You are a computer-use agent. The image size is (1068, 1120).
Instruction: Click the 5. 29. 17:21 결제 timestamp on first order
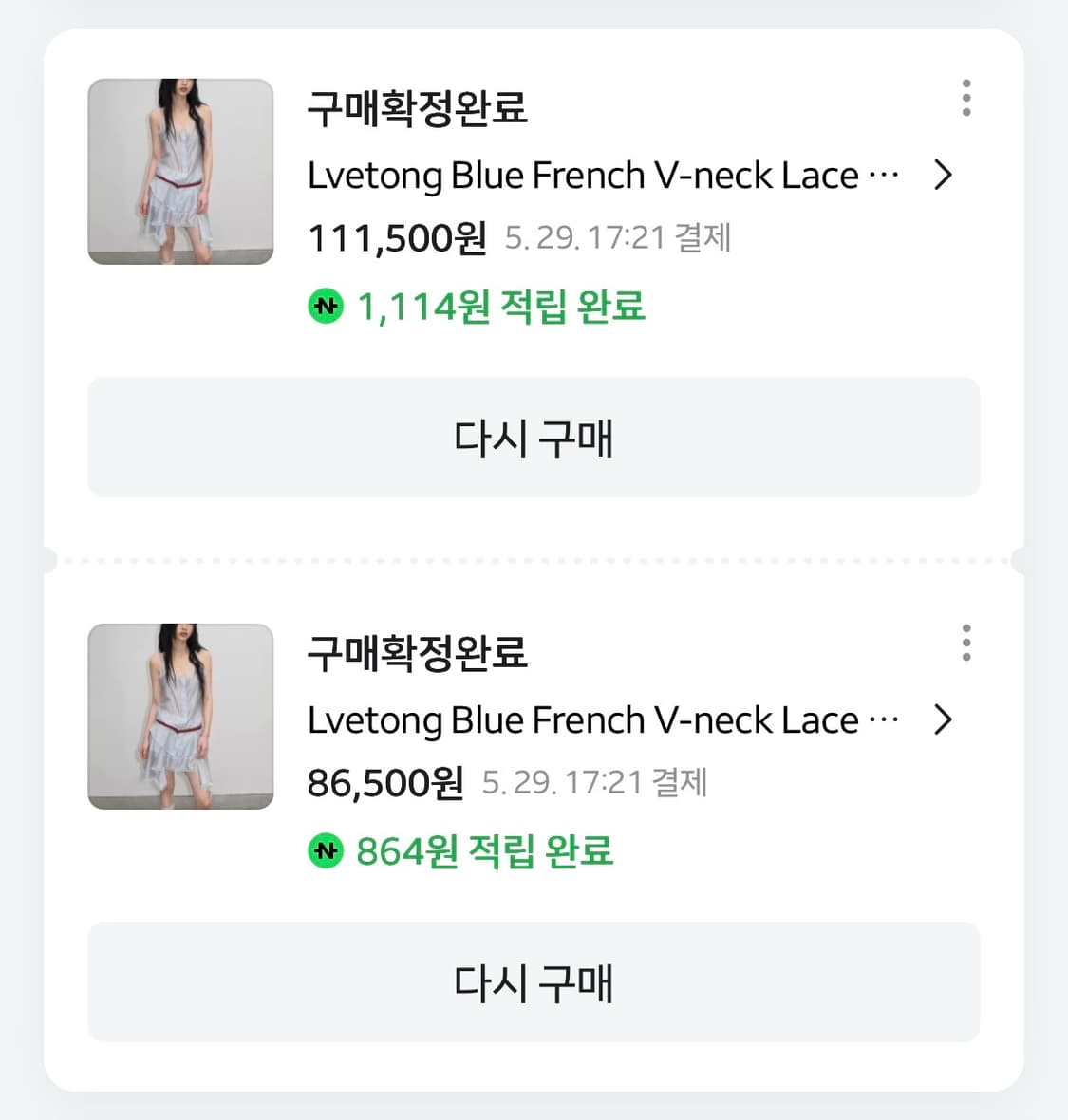[619, 239]
